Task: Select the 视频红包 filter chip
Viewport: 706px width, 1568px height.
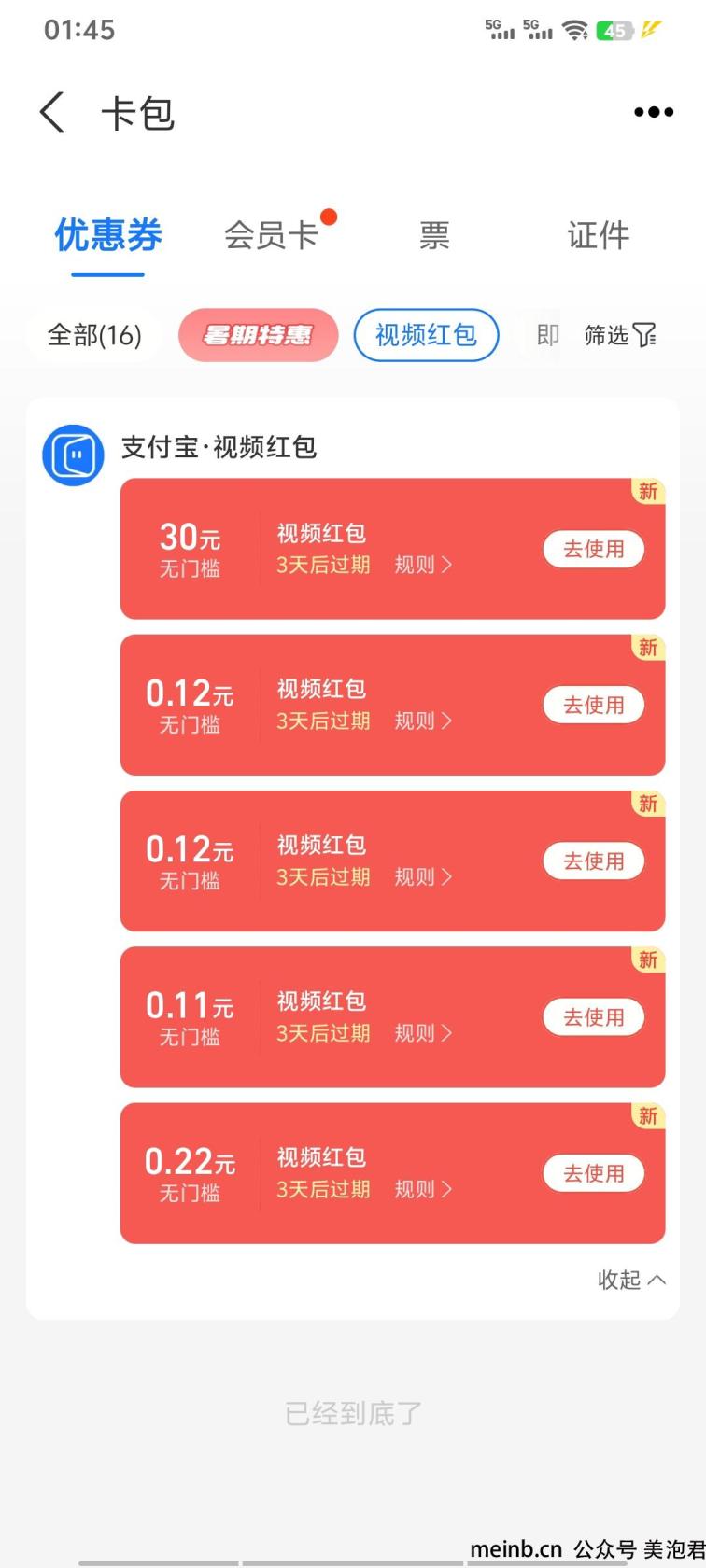Action: pyautogui.click(x=426, y=334)
